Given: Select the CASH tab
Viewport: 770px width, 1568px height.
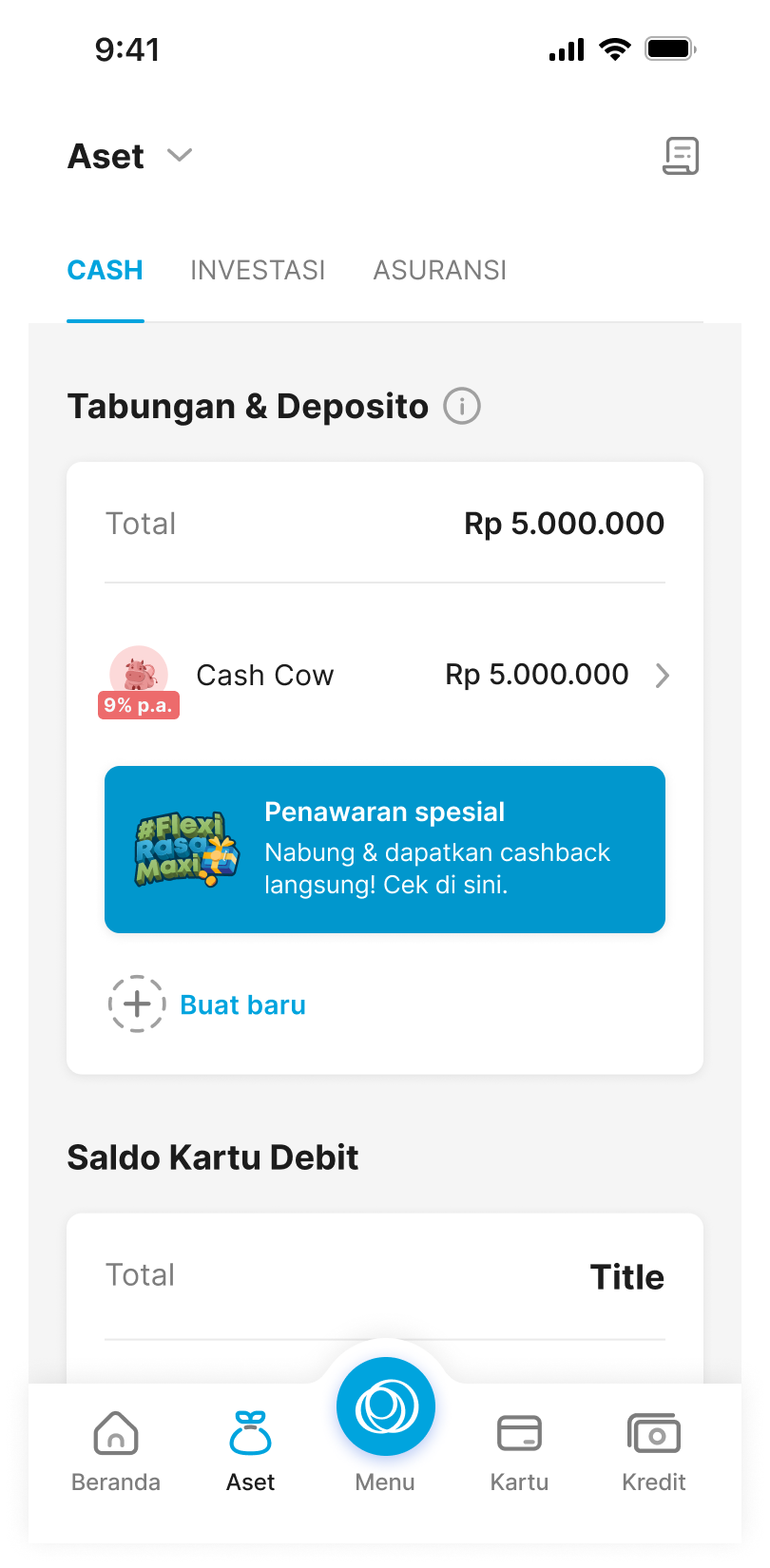Looking at the screenshot, I should (106, 271).
